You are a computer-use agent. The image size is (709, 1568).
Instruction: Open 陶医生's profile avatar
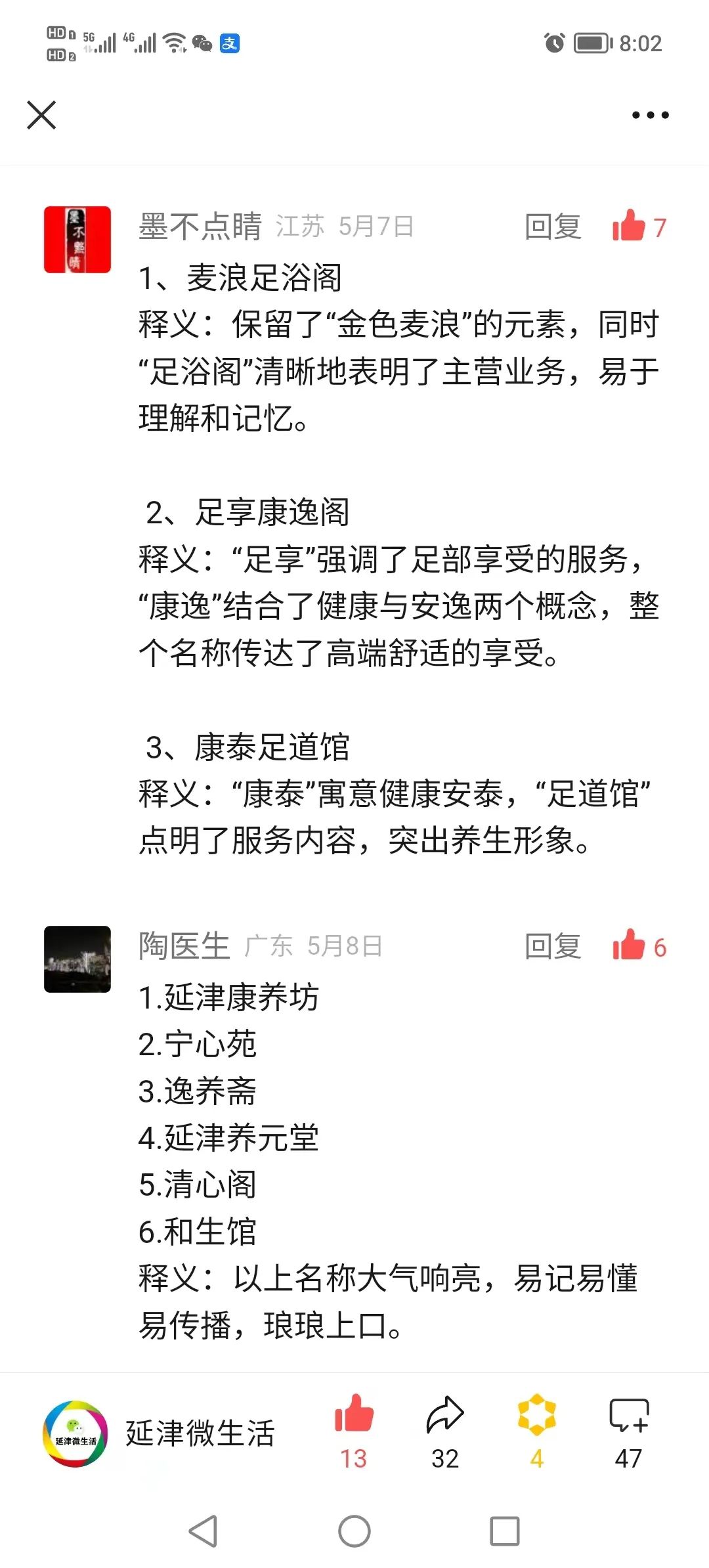[77, 959]
